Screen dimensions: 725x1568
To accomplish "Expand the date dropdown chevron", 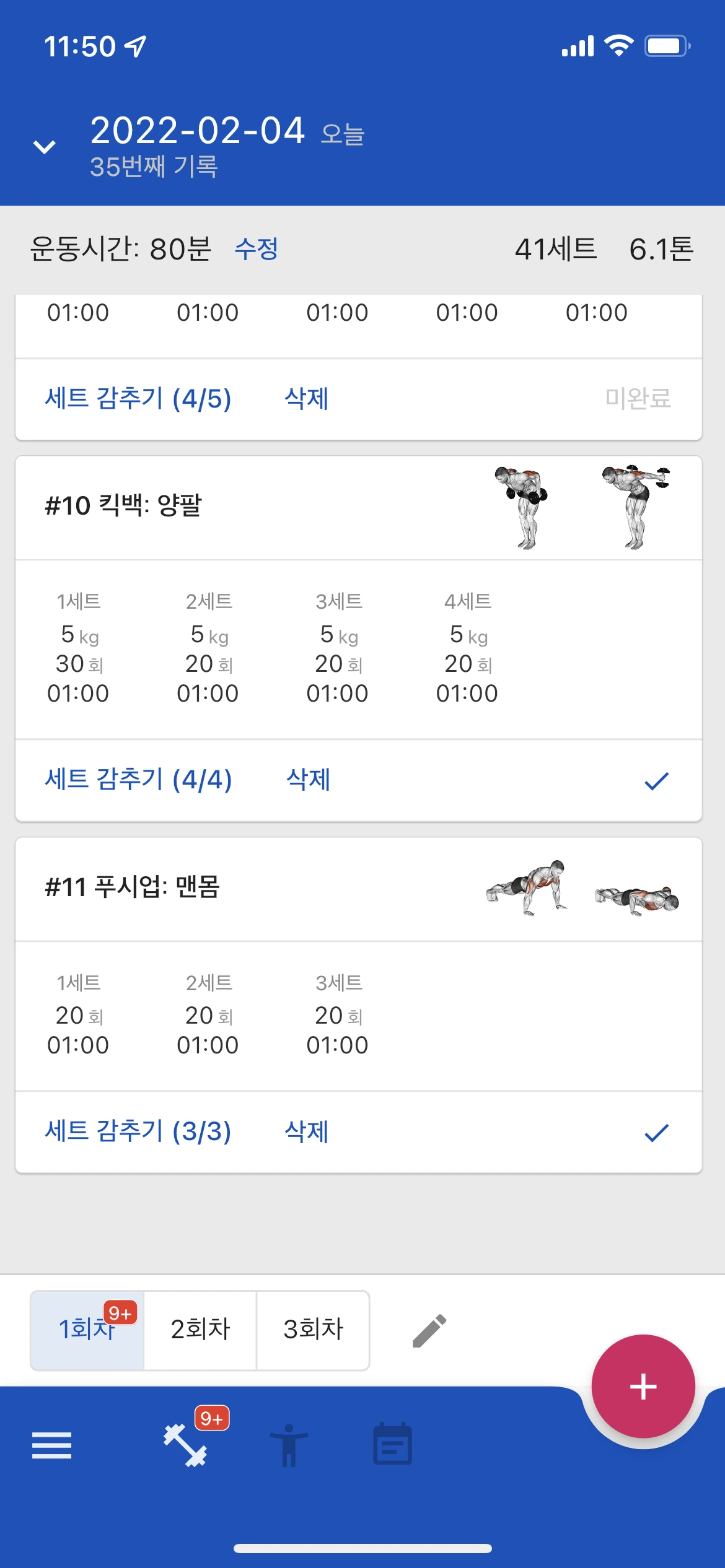I will pos(44,147).
